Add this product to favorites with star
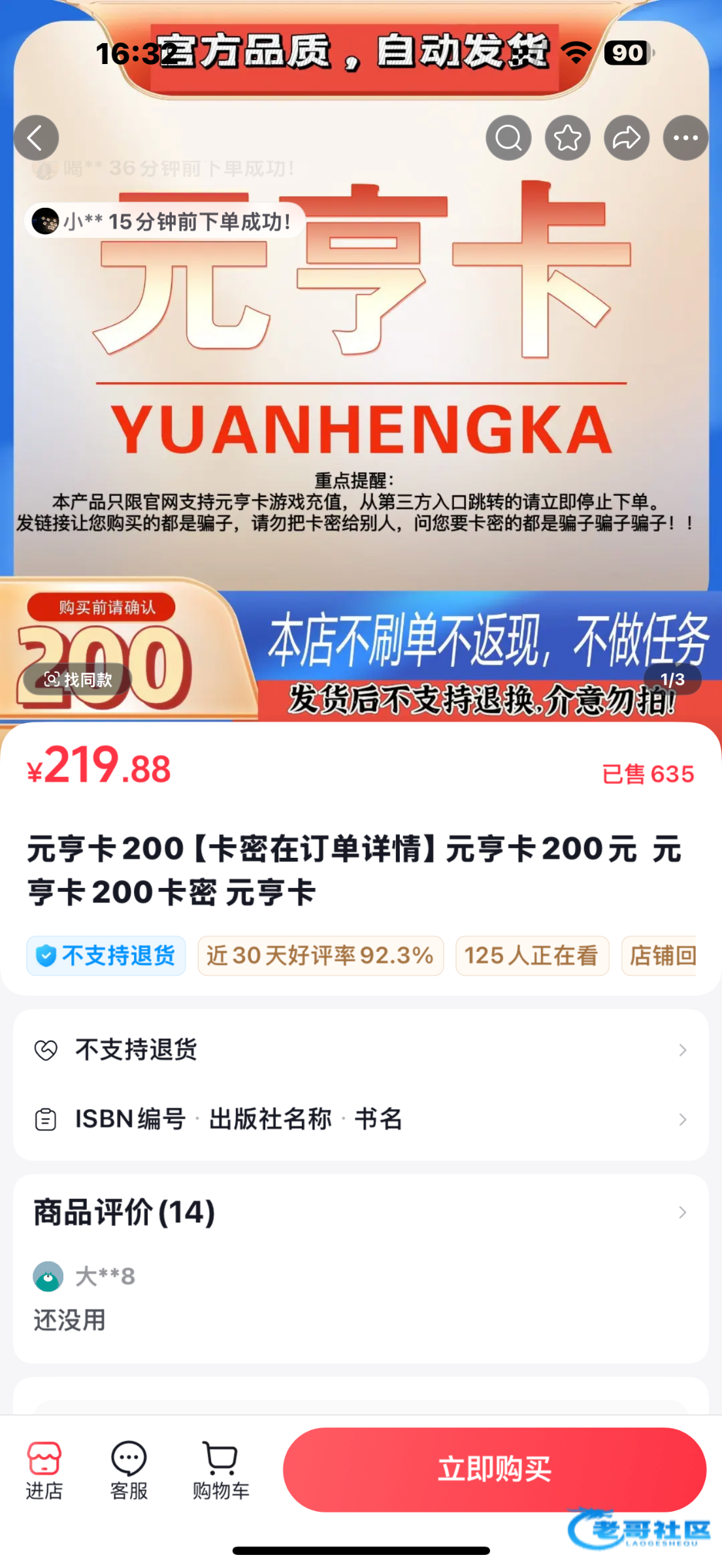Viewport: 722px width, 1568px height. [567, 138]
